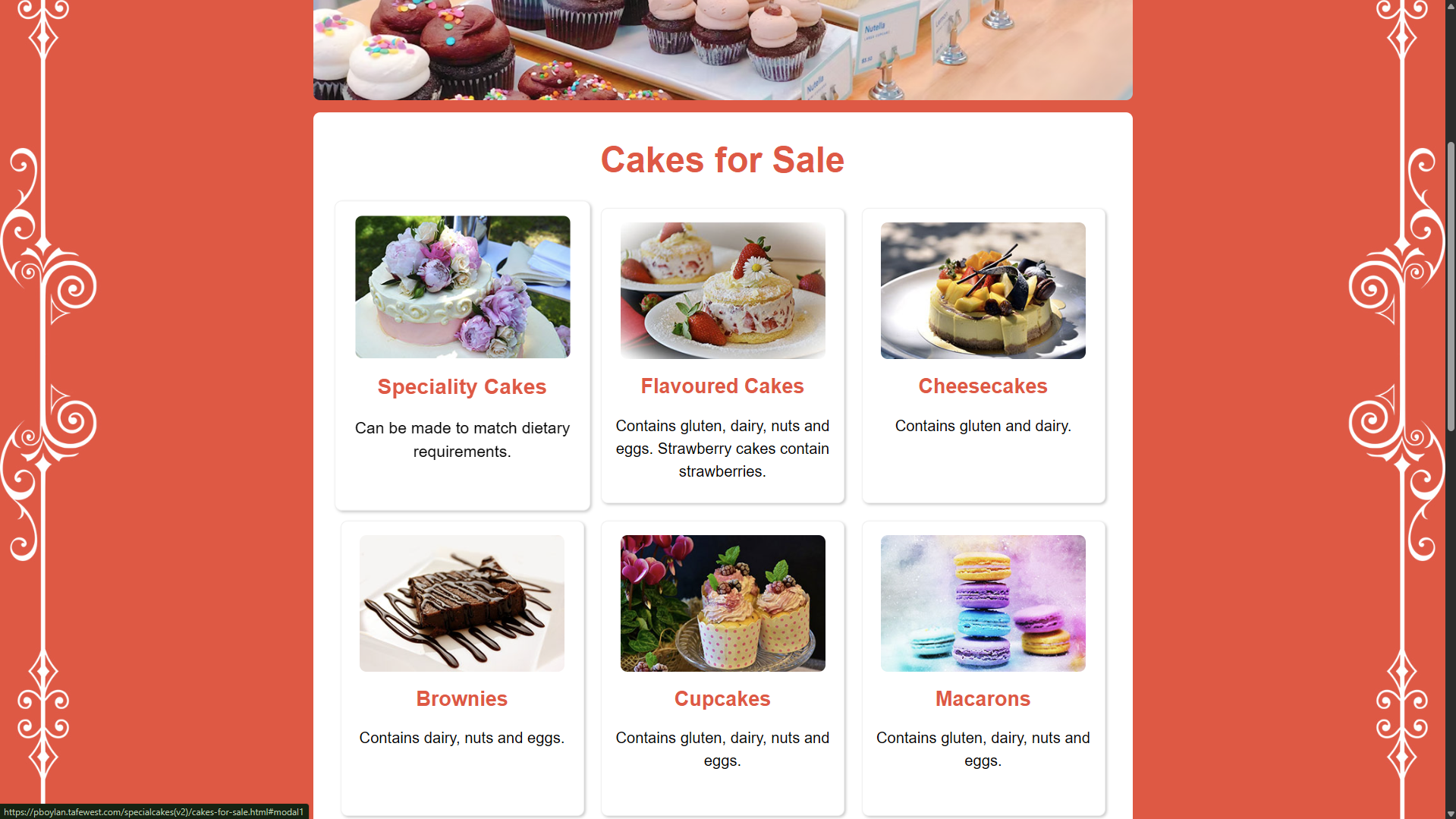Tap the Macarons card
The height and width of the screenshot is (819, 1456).
coord(983,668)
